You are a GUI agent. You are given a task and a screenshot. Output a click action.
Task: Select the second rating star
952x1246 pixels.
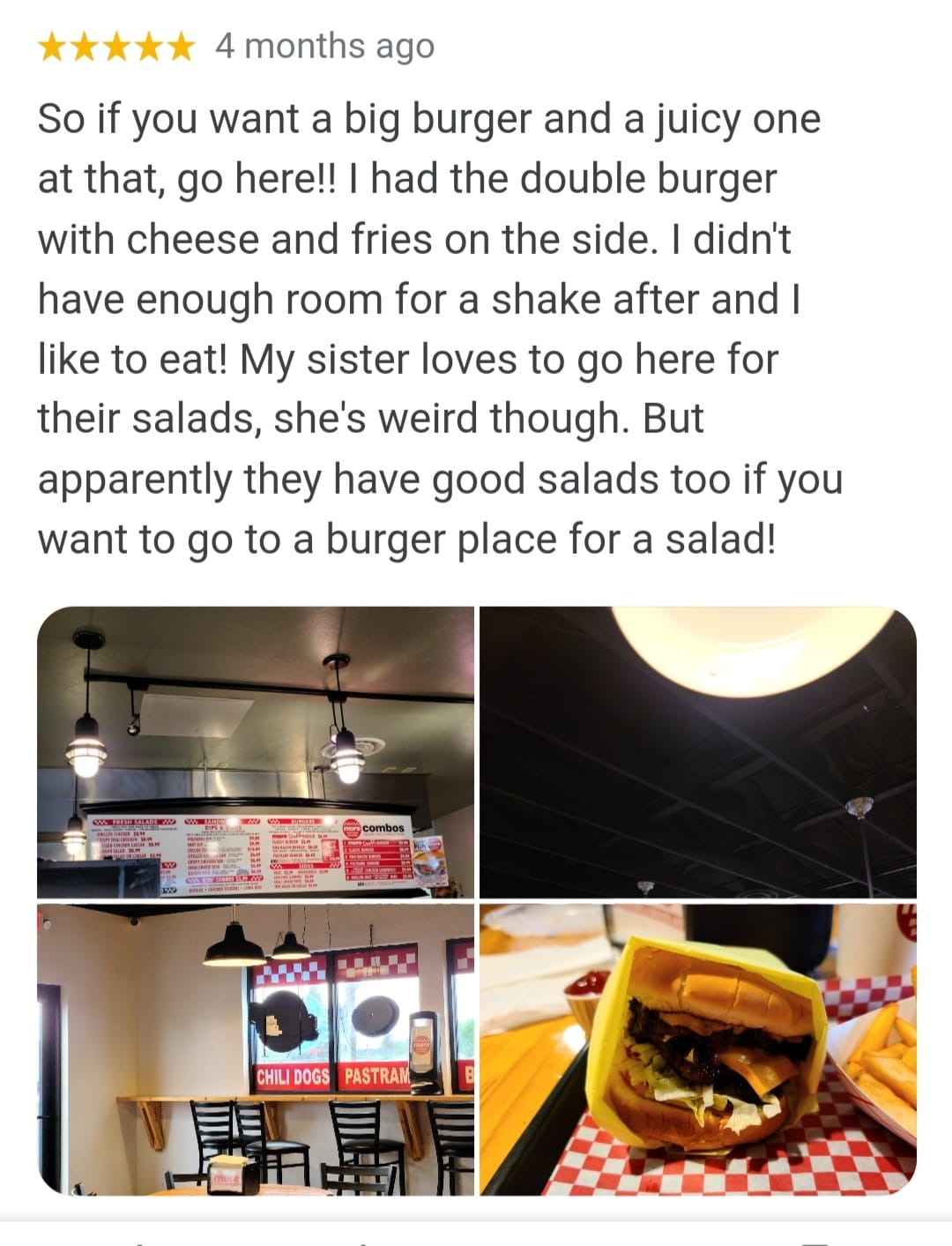86,46
